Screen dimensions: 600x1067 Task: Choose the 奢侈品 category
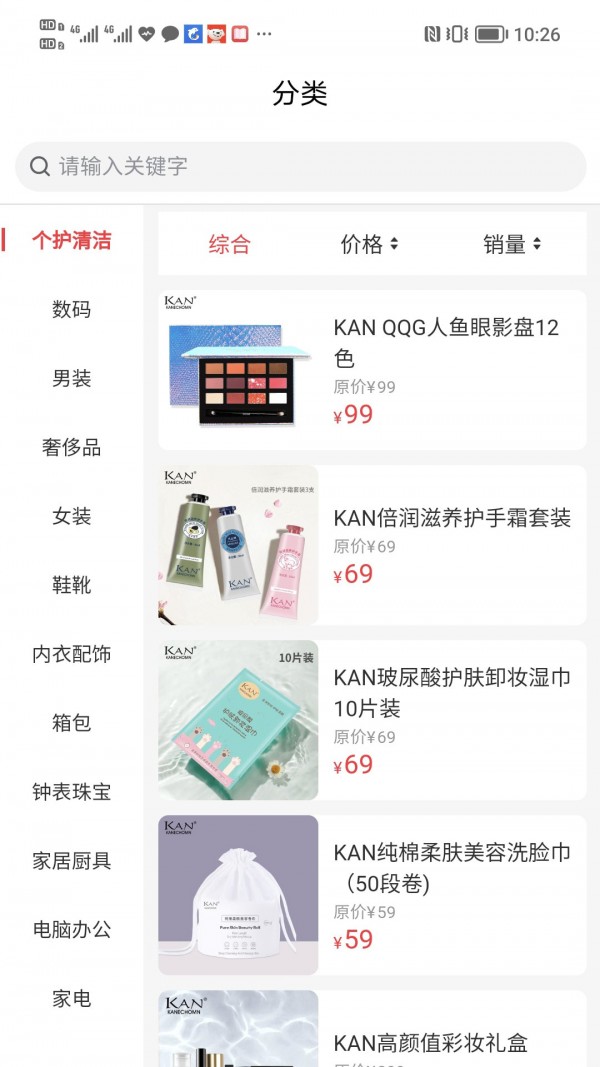point(71,447)
